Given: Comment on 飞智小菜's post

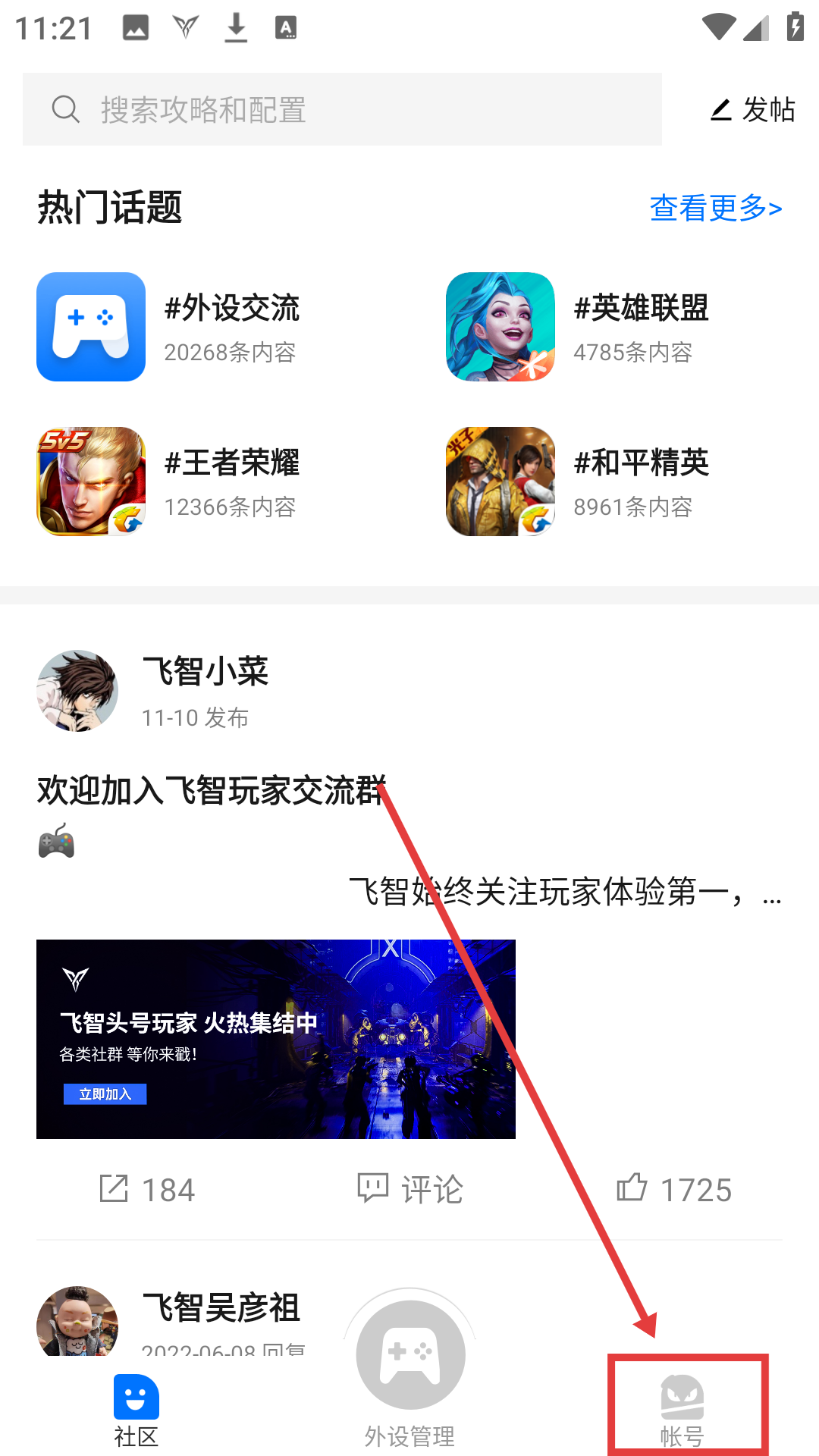Looking at the screenshot, I should [409, 1189].
